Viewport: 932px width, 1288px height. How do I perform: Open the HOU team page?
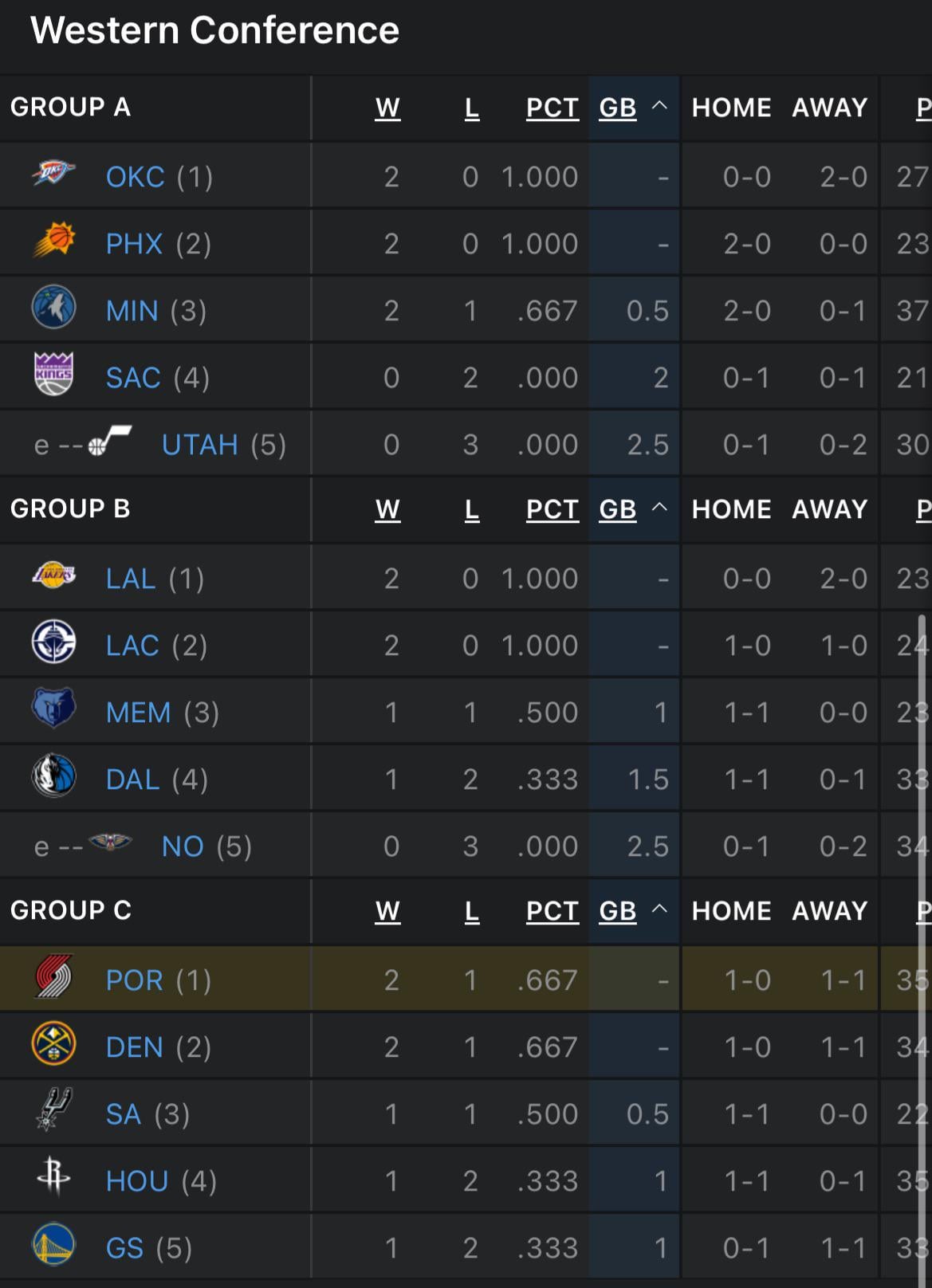click(x=136, y=1181)
